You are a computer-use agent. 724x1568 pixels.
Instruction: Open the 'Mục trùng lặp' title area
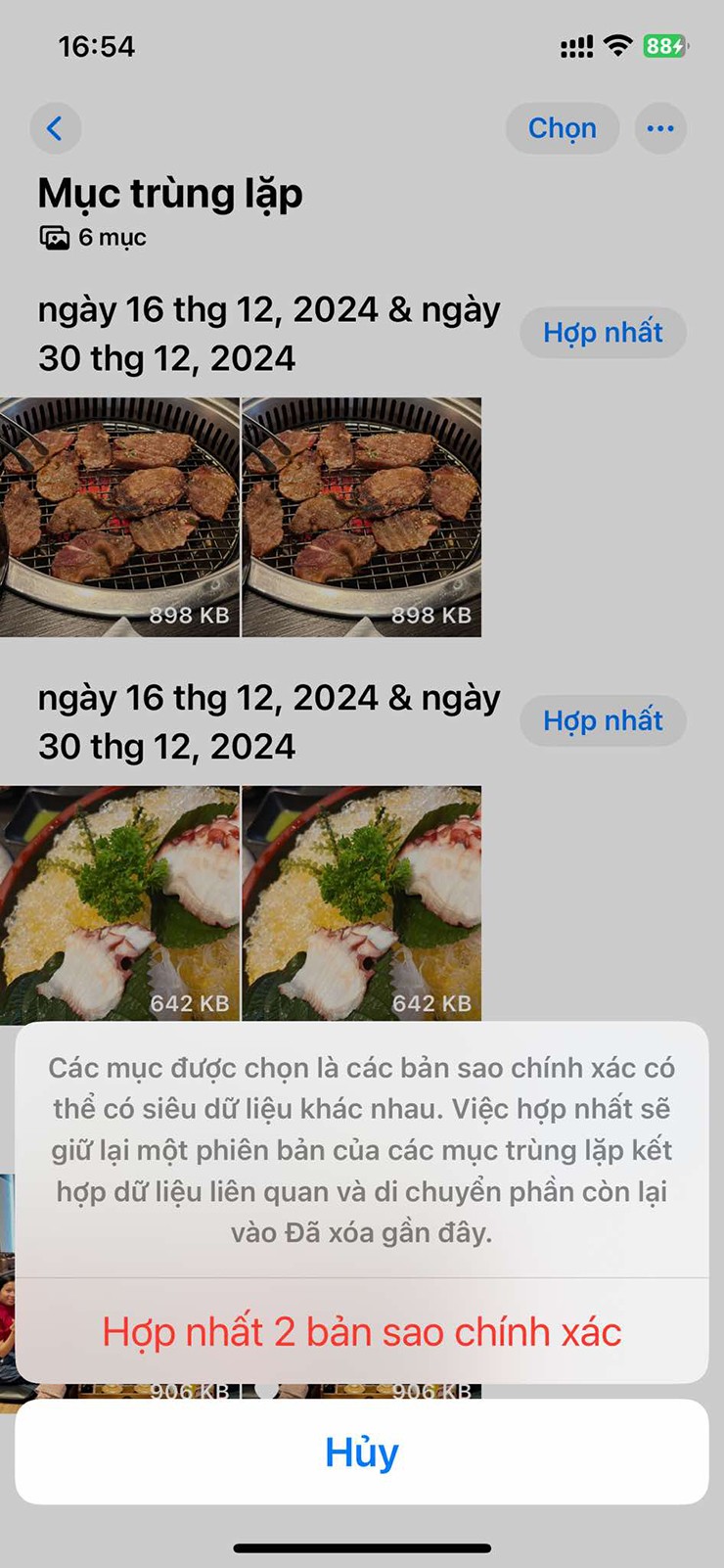pos(171,193)
